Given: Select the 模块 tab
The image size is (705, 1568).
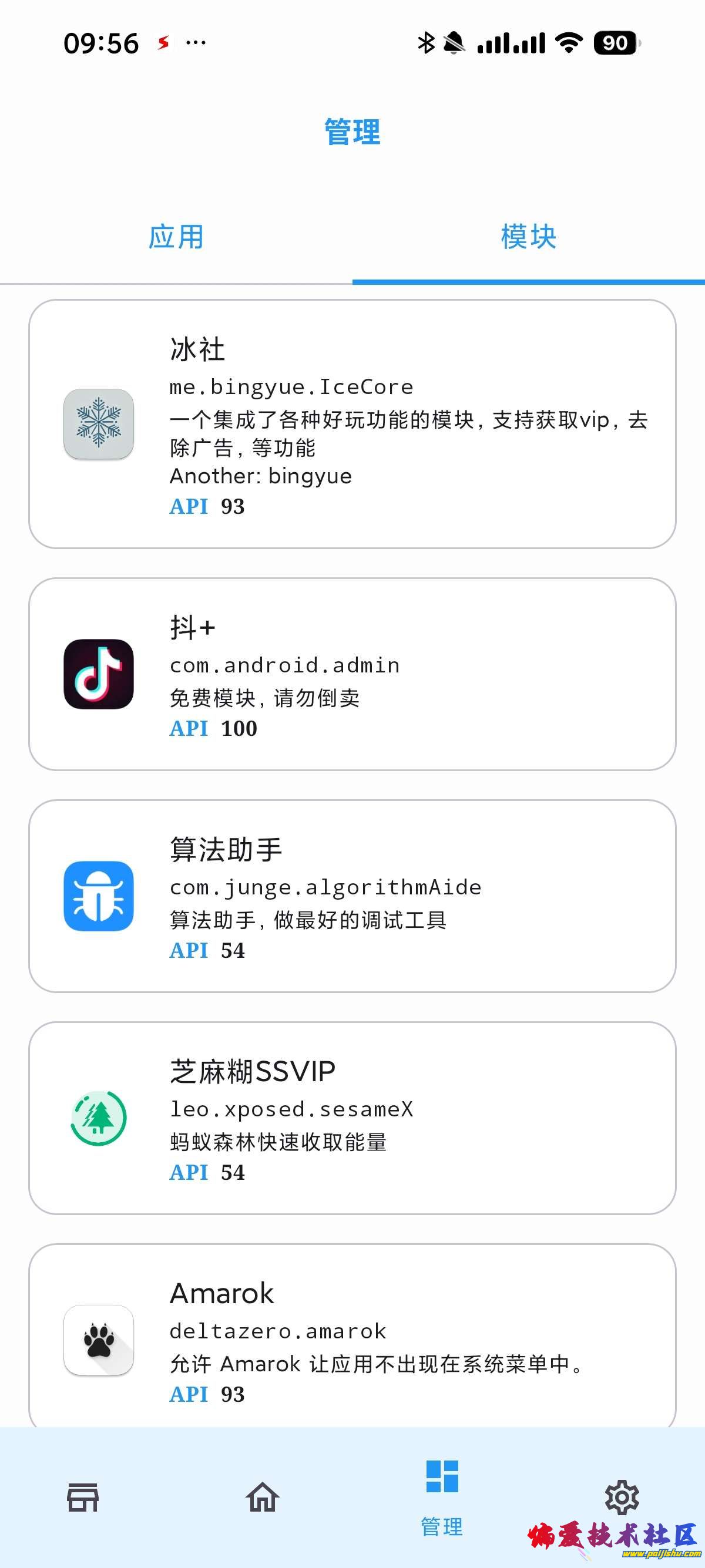Looking at the screenshot, I should tap(528, 237).
